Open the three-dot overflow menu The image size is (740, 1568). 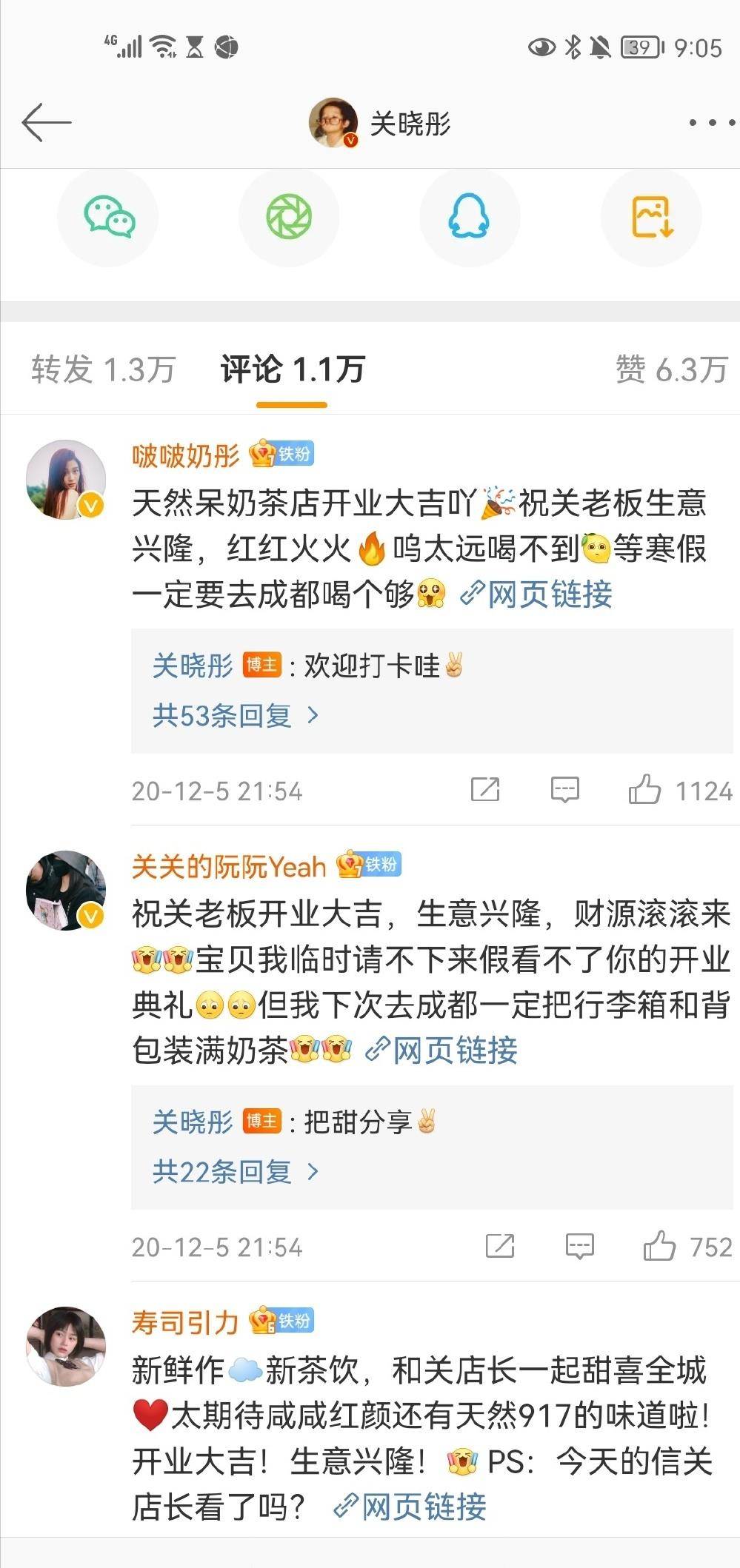click(x=712, y=123)
